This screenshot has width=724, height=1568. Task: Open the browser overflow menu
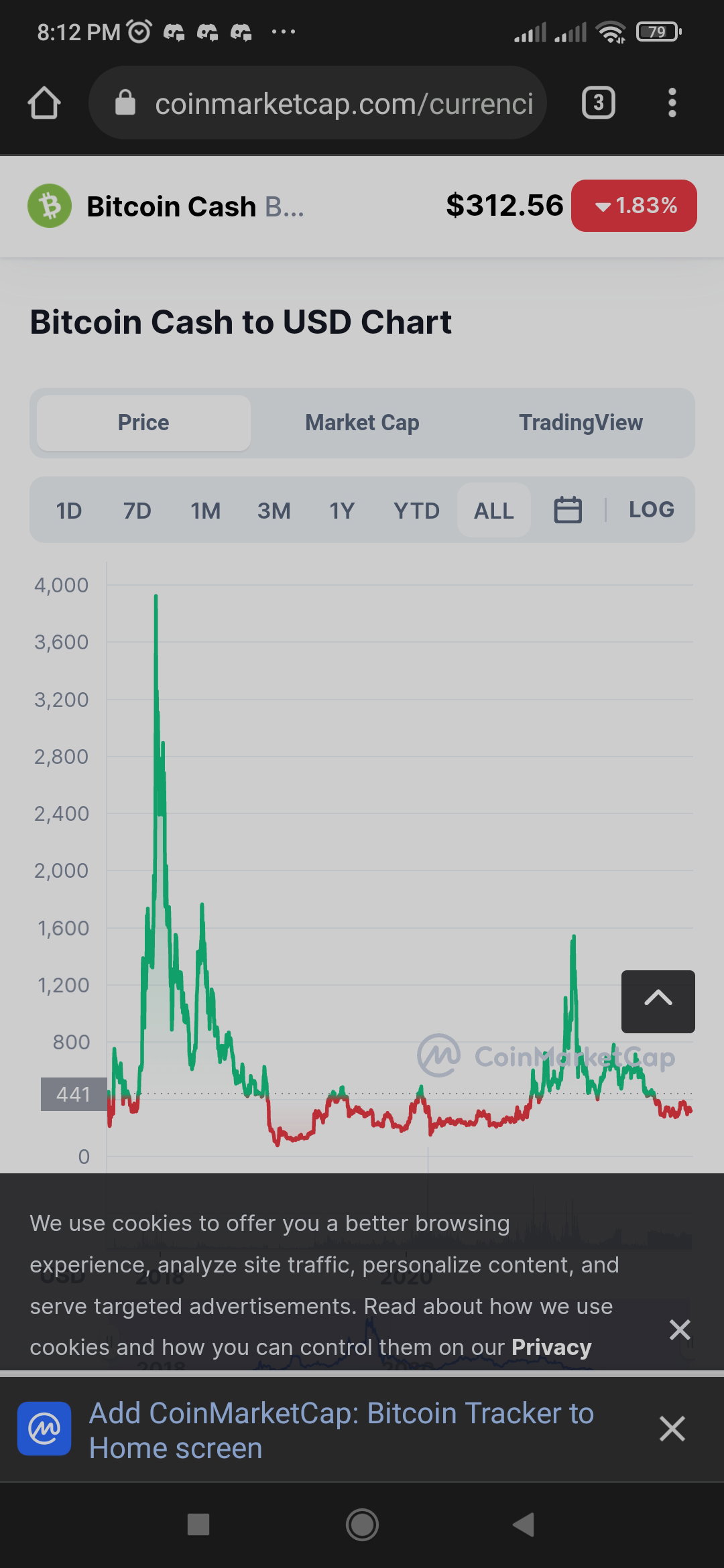point(672,103)
